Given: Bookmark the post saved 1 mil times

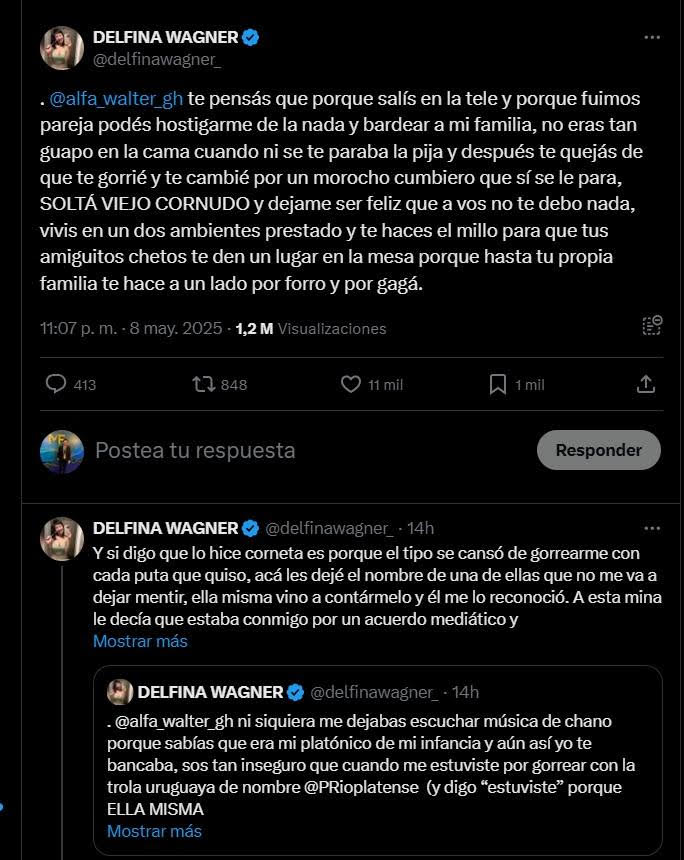Looking at the screenshot, I should click(x=498, y=384).
